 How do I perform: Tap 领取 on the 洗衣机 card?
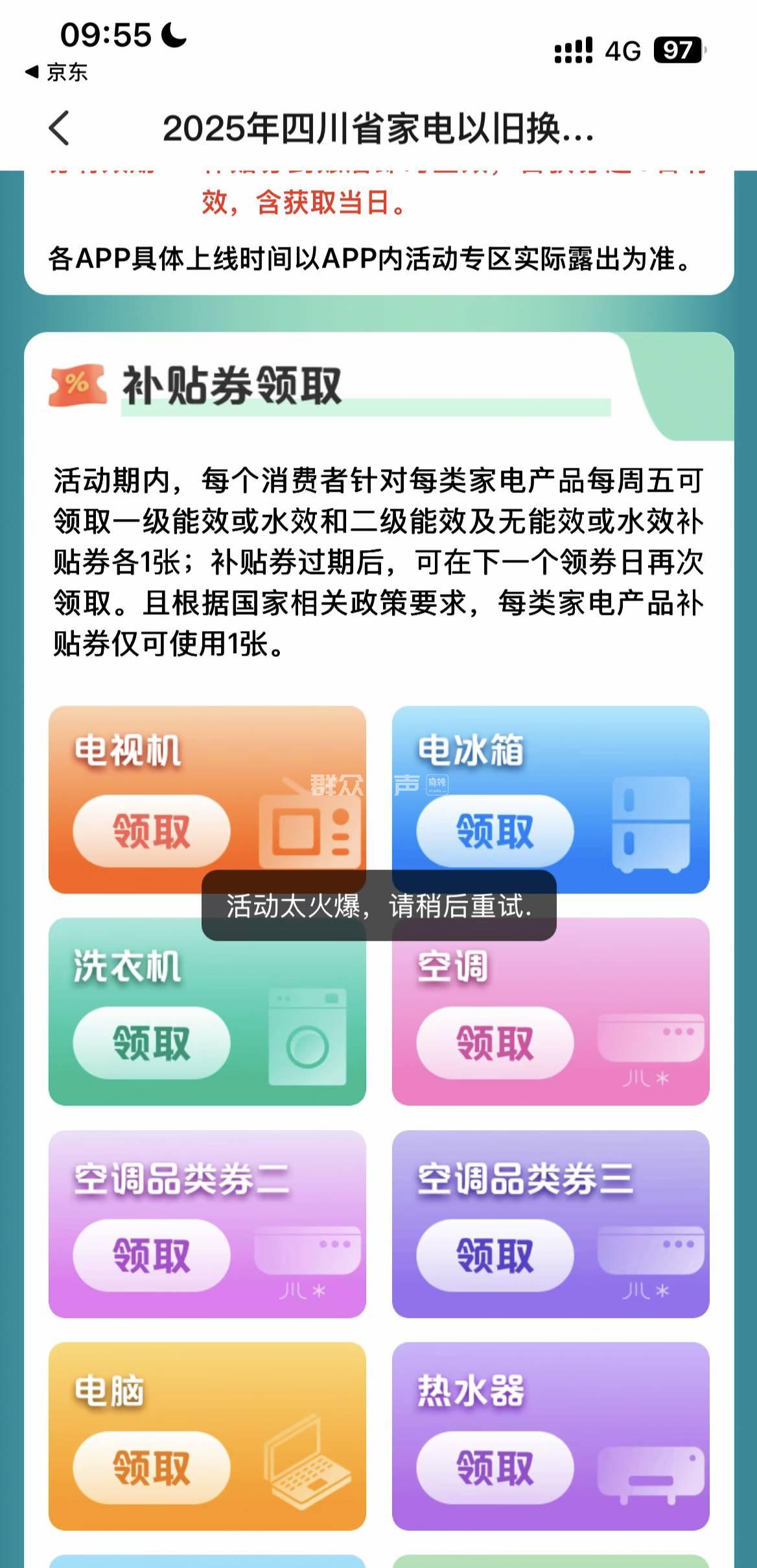click(x=151, y=1043)
